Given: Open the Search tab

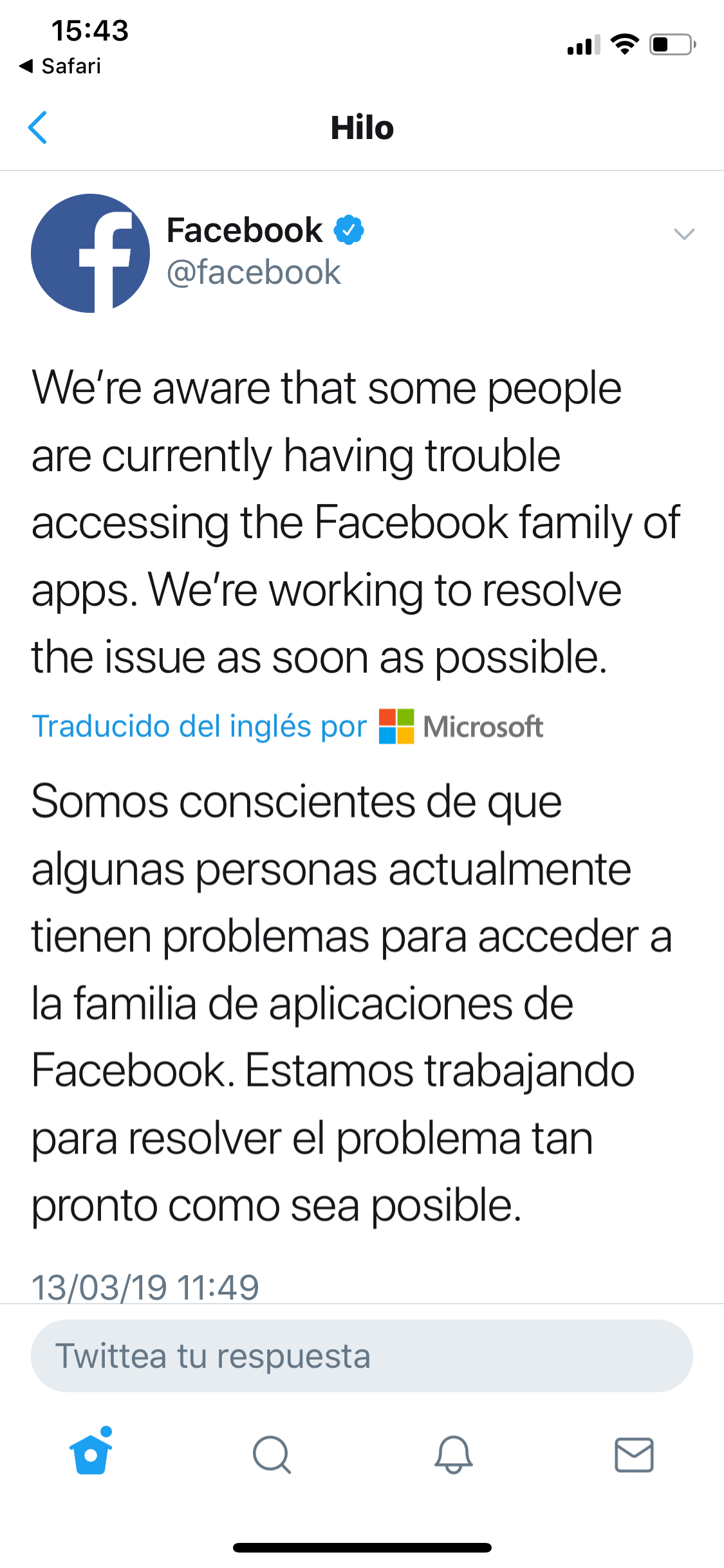Looking at the screenshot, I should click(x=272, y=1455).
